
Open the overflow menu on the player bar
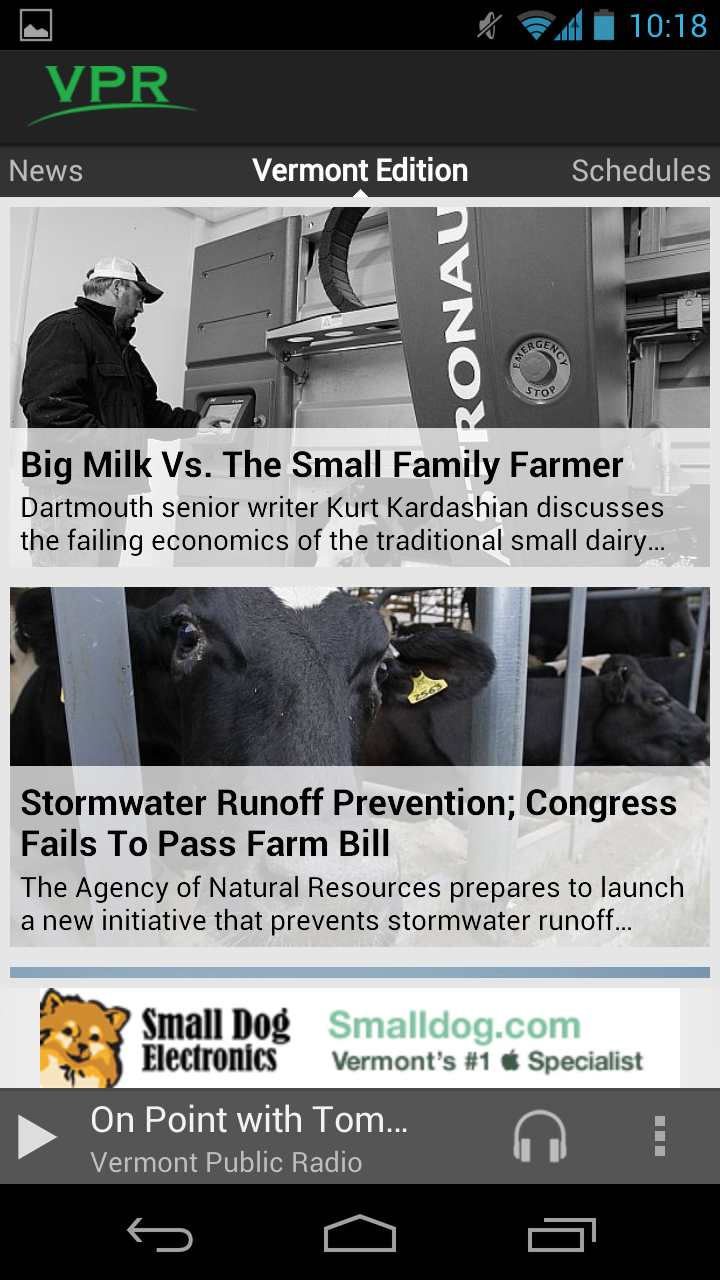pos(660,1135)
